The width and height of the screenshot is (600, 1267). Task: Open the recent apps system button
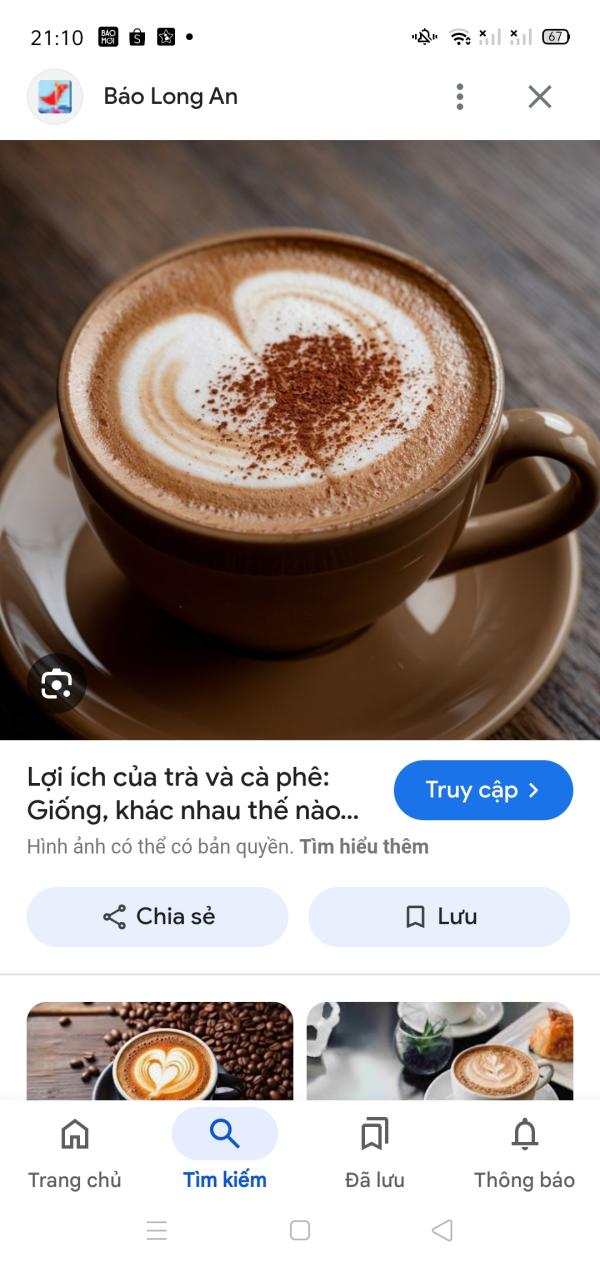[x=157, y=1230]
